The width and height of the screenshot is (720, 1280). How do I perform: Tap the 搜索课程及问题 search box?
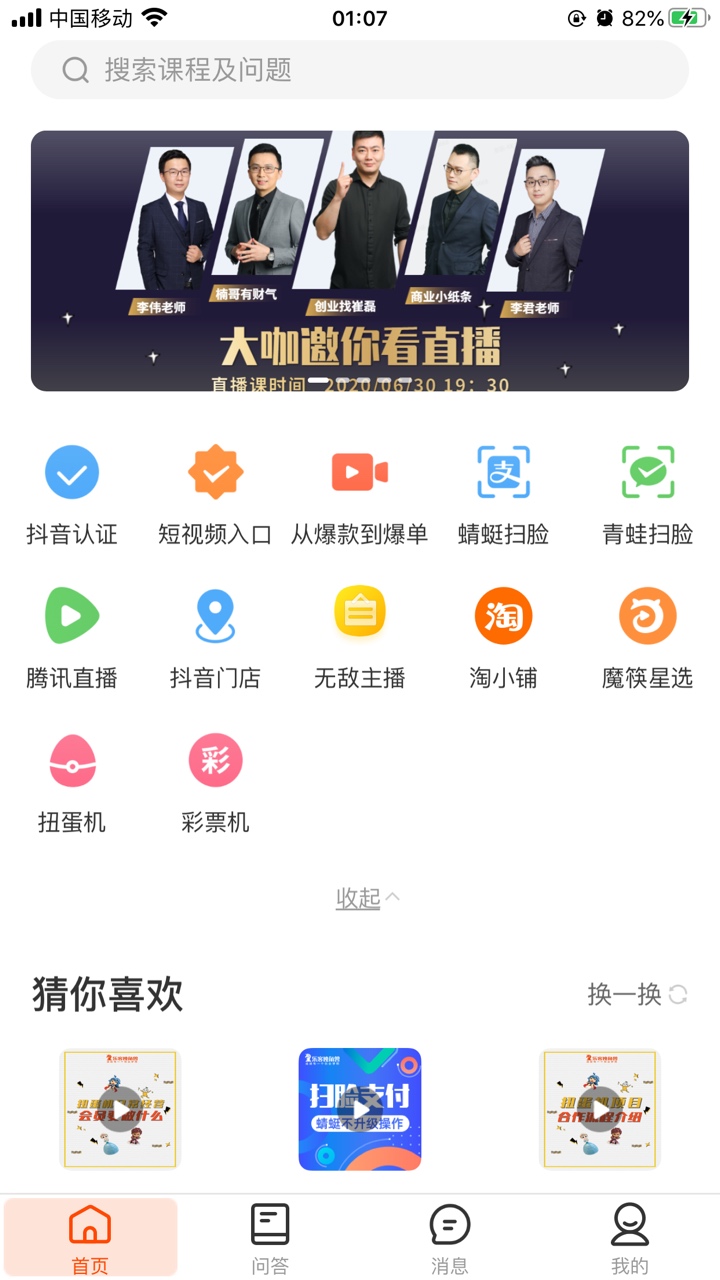360,70
